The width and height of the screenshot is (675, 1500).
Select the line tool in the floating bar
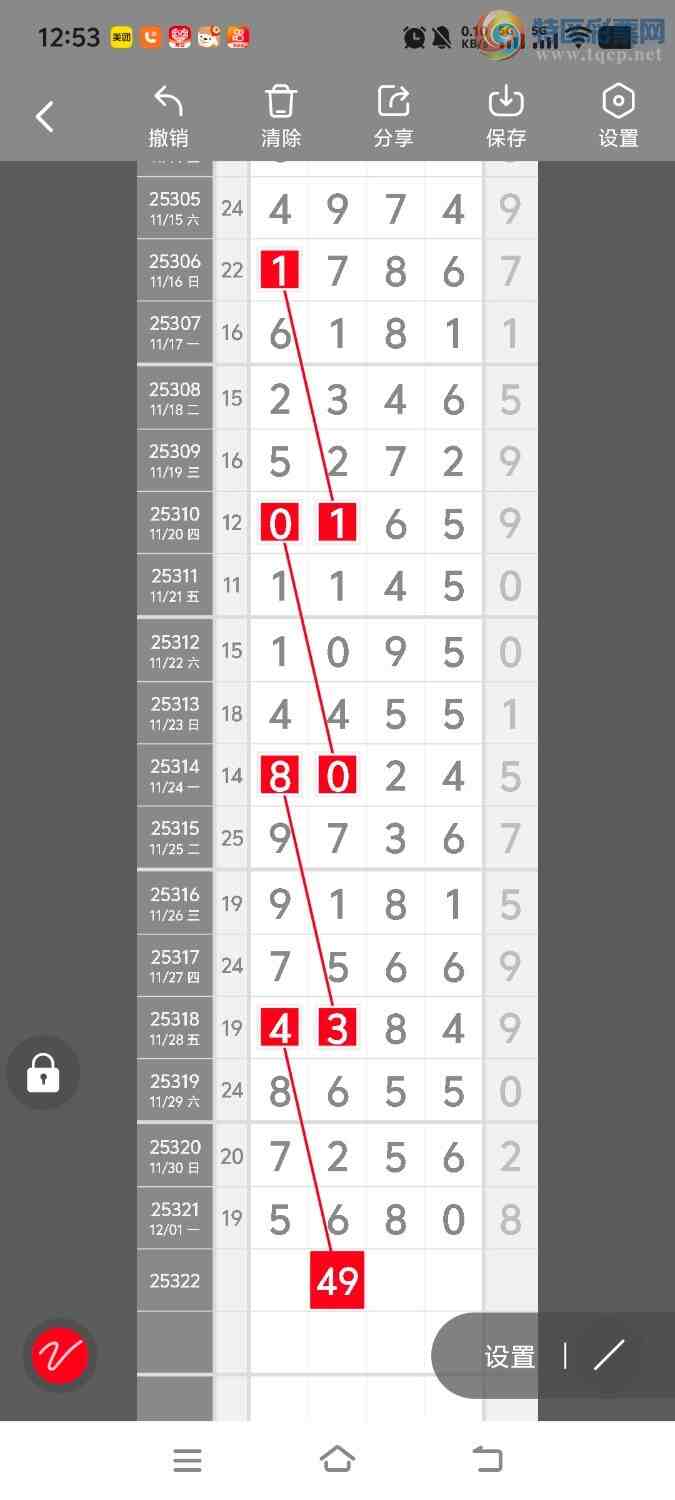coord(609,1356)
